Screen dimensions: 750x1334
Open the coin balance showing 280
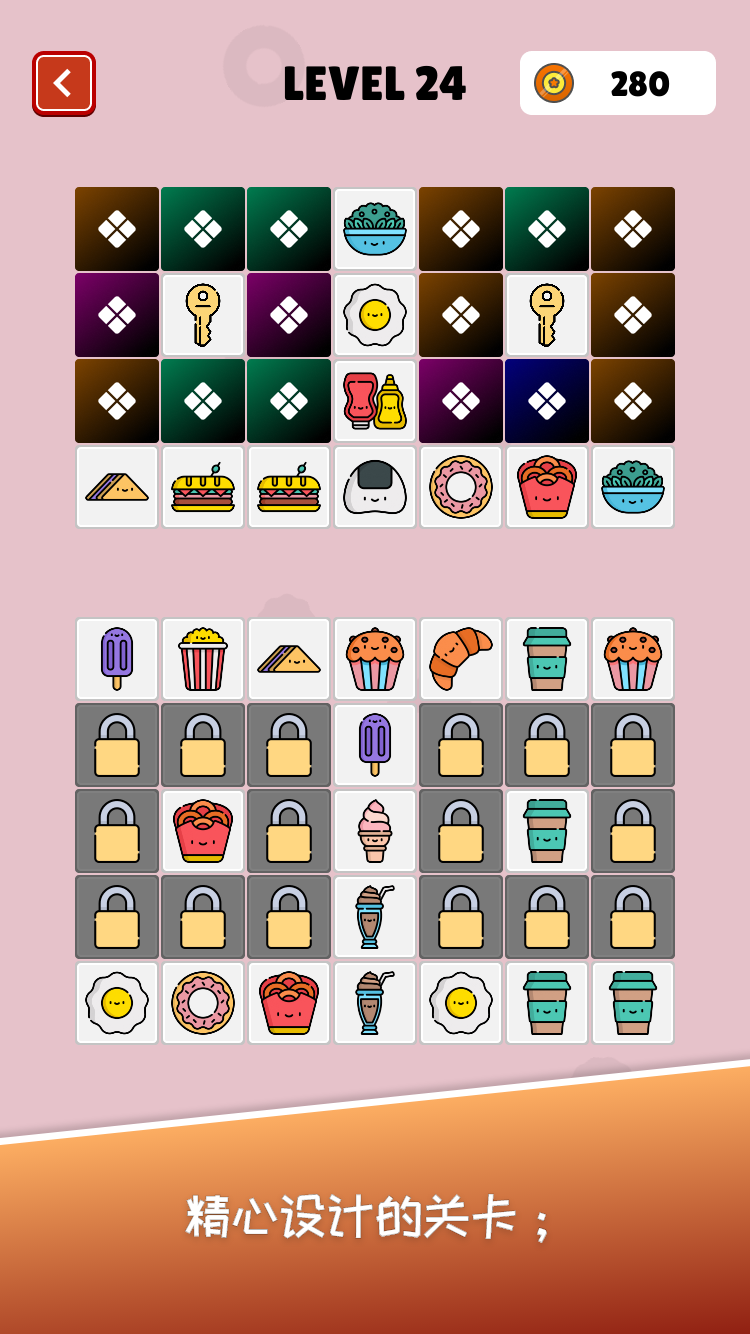pos(617,83)
